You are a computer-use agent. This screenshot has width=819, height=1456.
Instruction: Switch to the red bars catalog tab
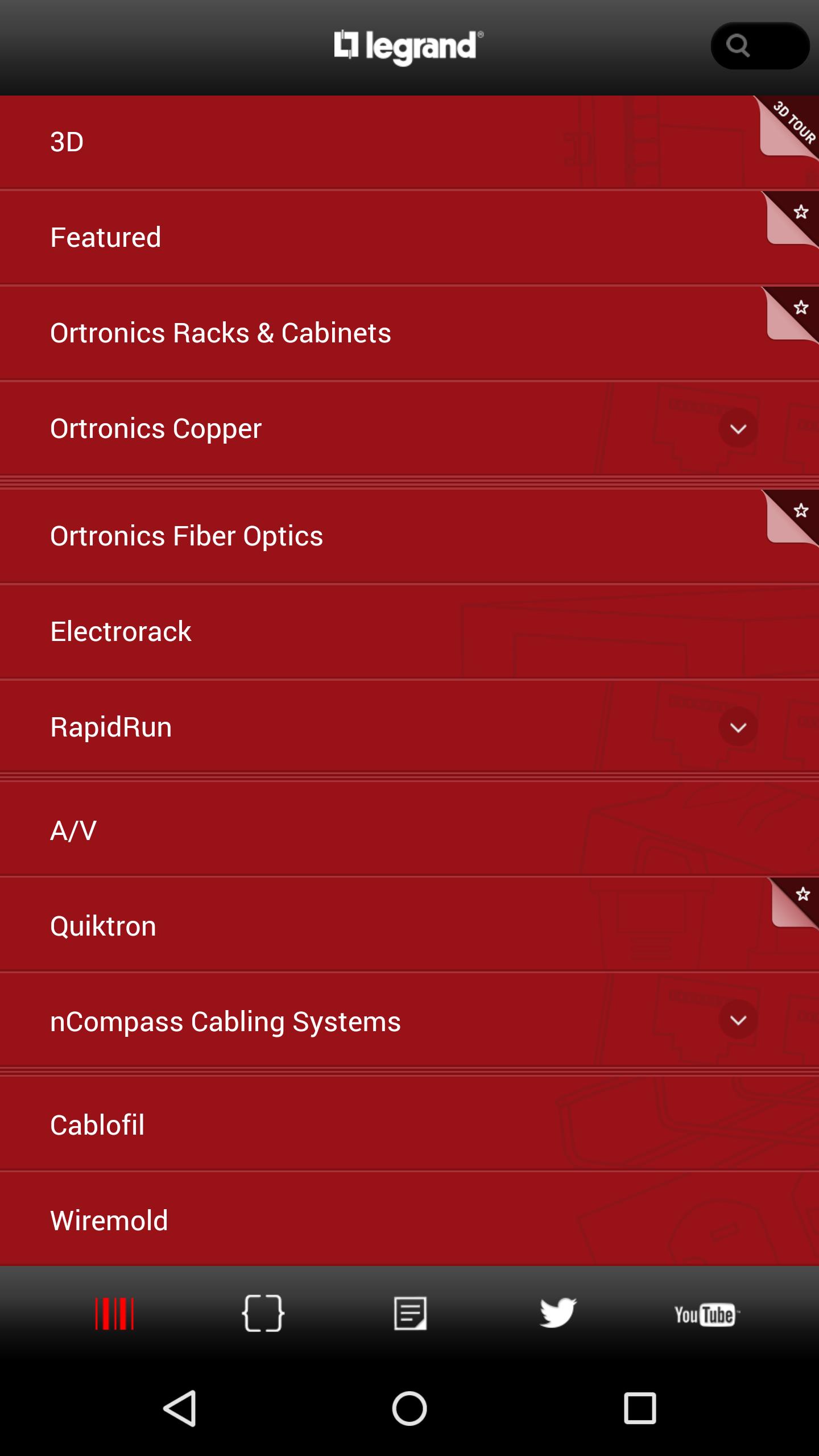coord(114,1314)
